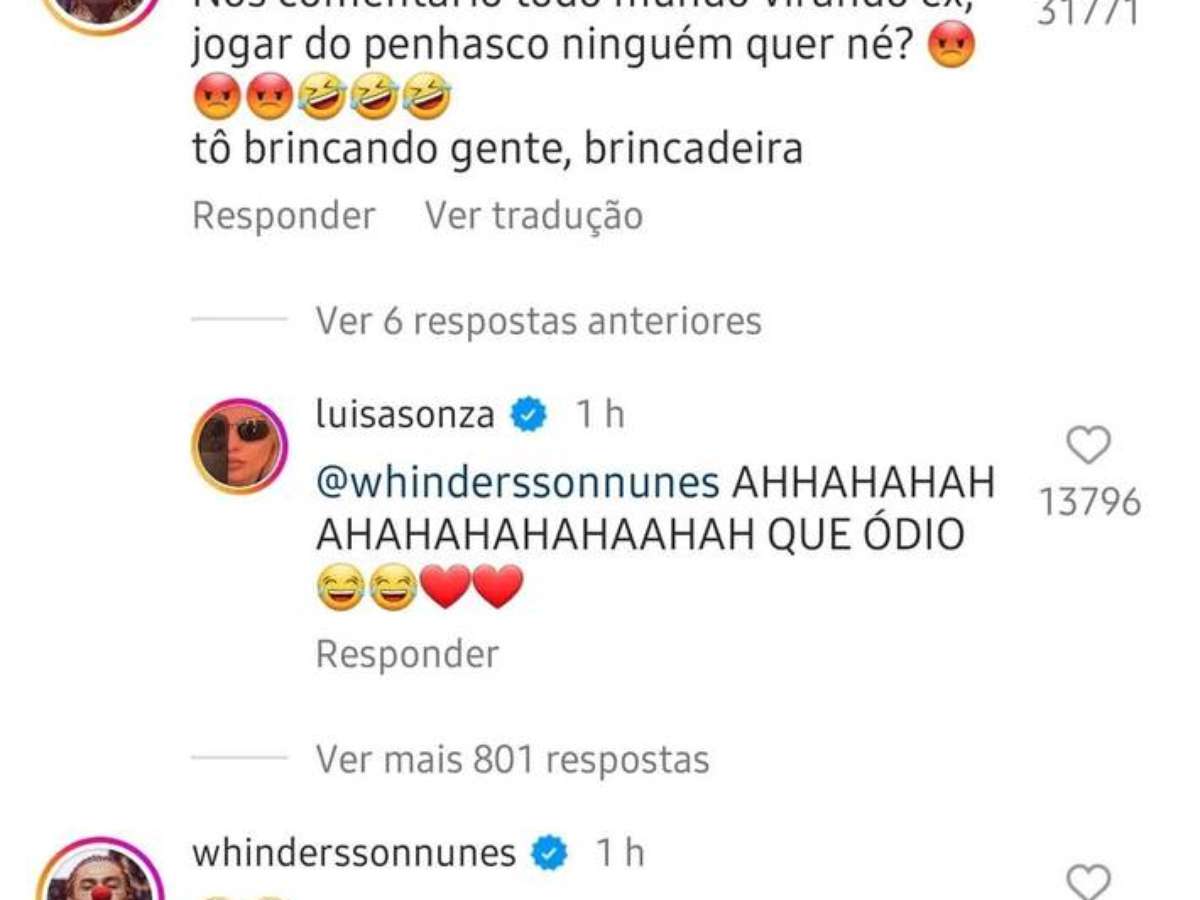Expand Ver 6 respostas anteriores
The image size is (1200, 900).
[x=538, y=321]
